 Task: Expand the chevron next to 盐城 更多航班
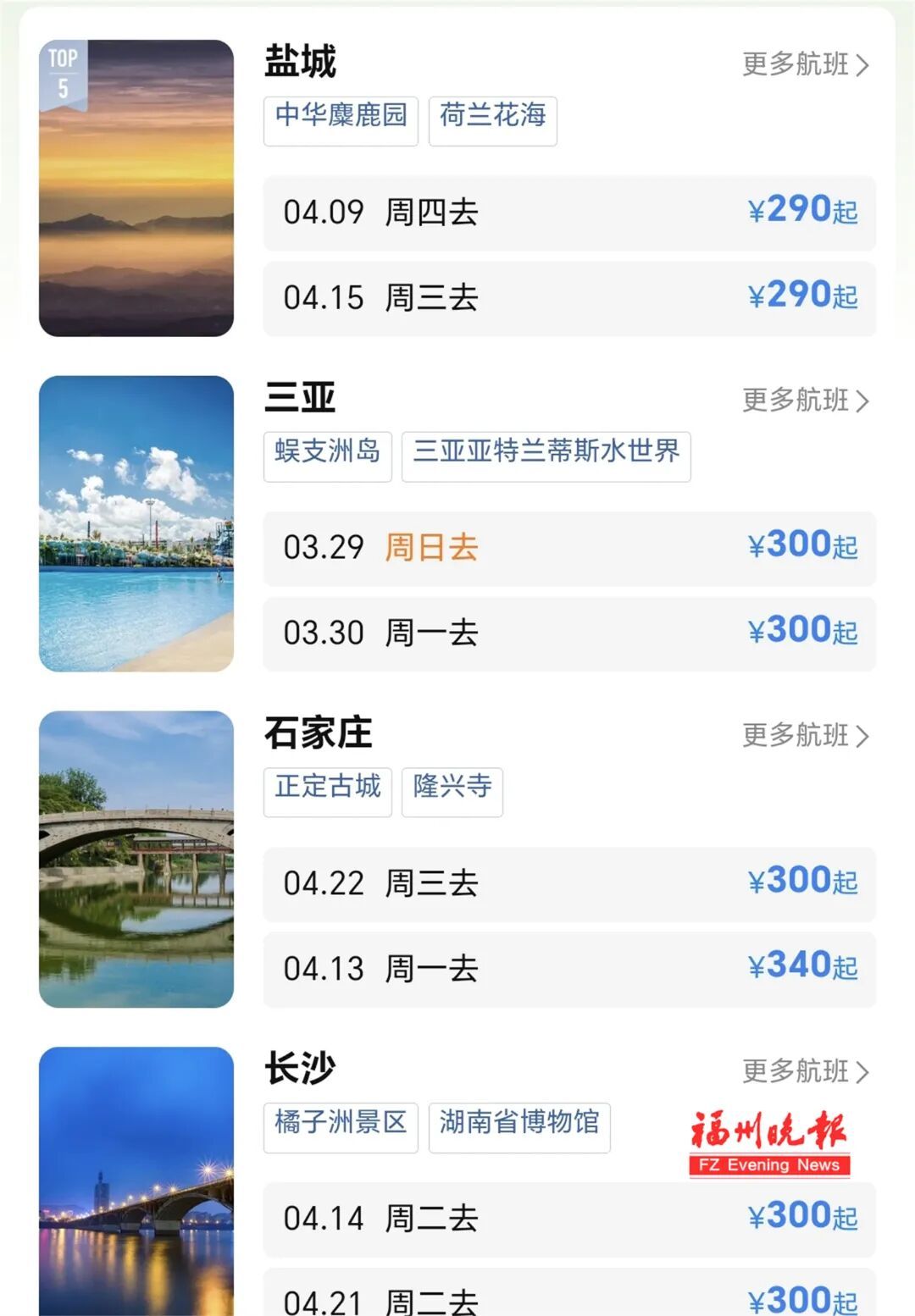pyautogui.click(x=865, y=65)
